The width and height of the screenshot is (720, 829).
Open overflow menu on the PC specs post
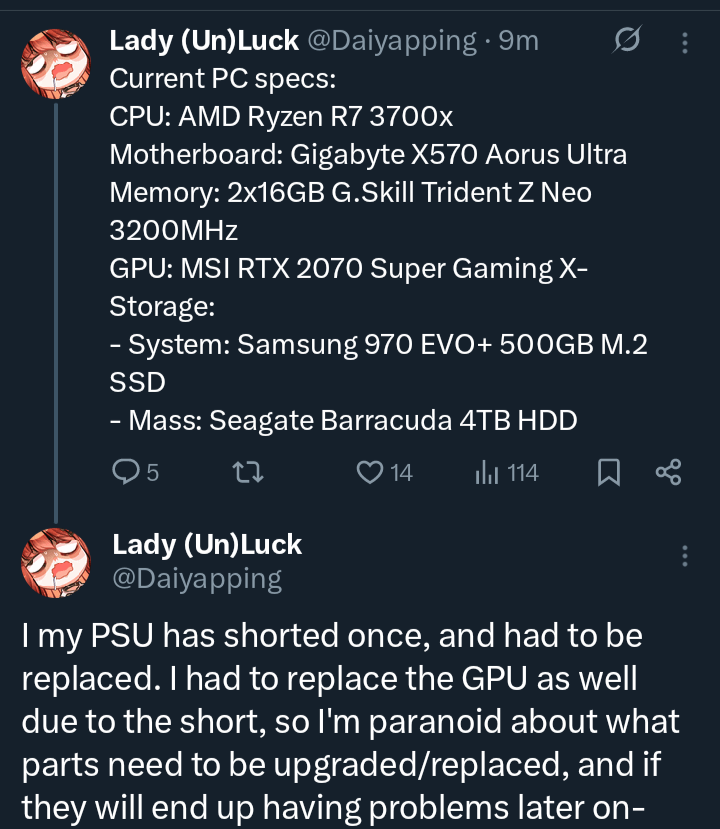(x=685, y=43)
